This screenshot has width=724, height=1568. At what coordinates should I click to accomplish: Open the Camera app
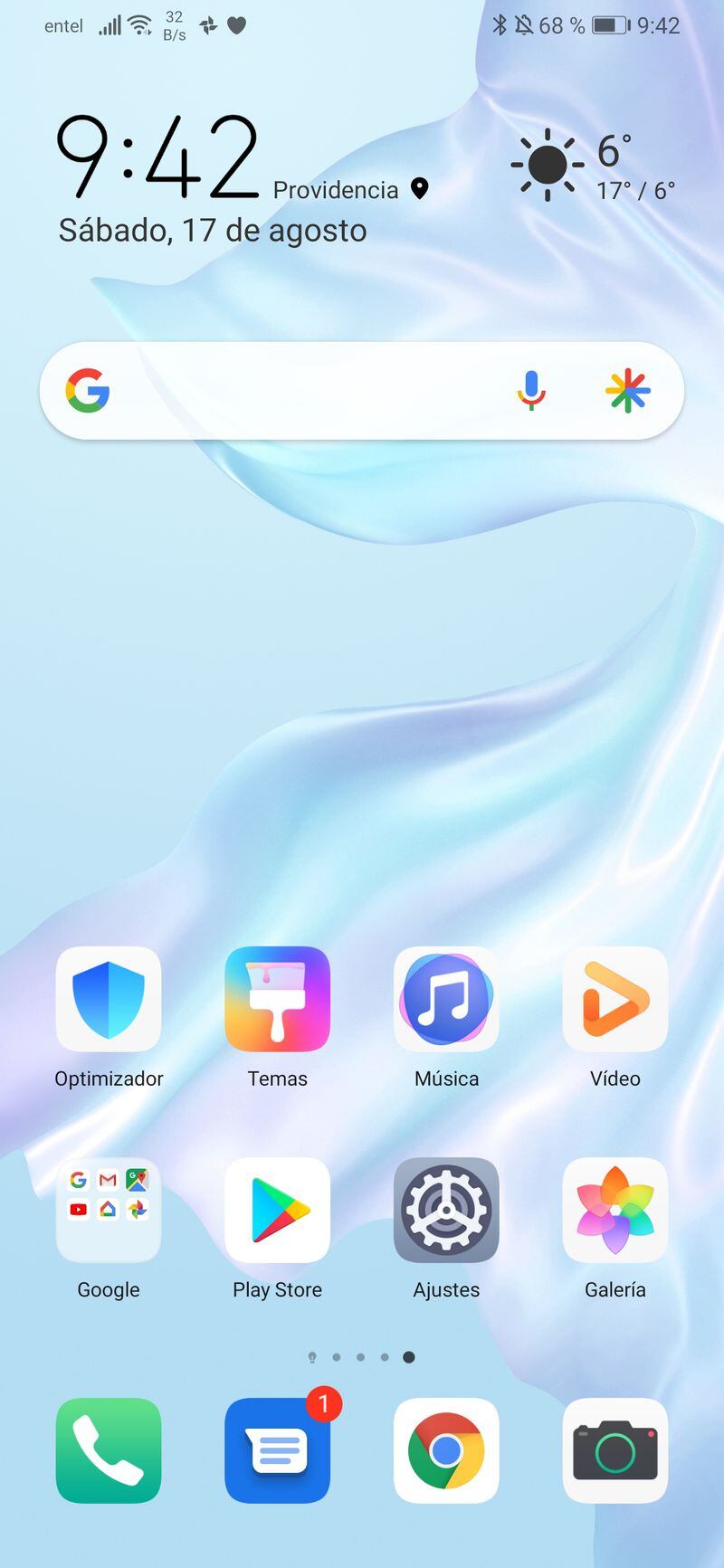615,1450
